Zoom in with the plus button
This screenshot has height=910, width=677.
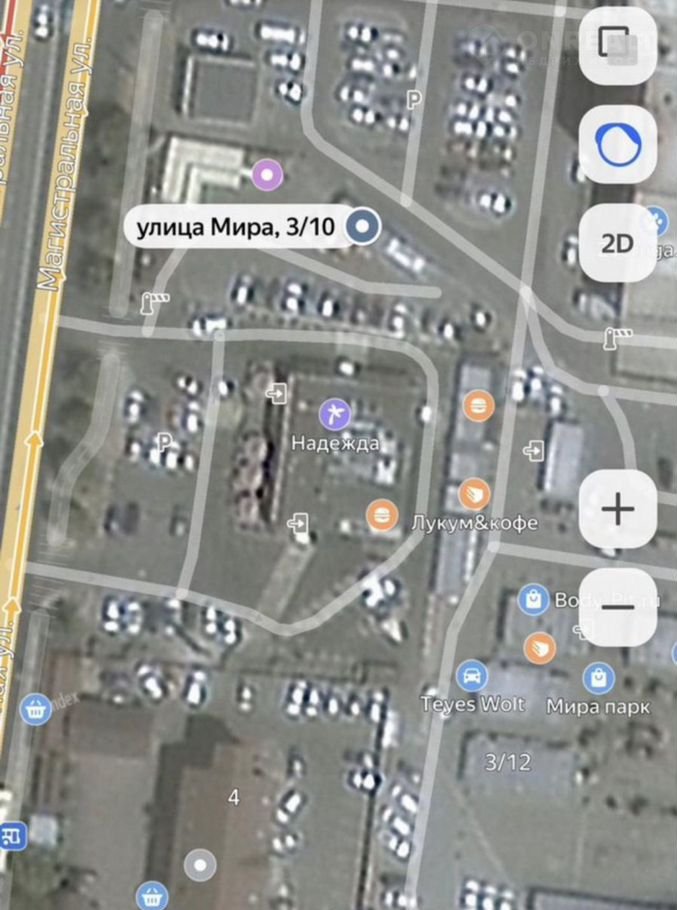coord(618,509)
